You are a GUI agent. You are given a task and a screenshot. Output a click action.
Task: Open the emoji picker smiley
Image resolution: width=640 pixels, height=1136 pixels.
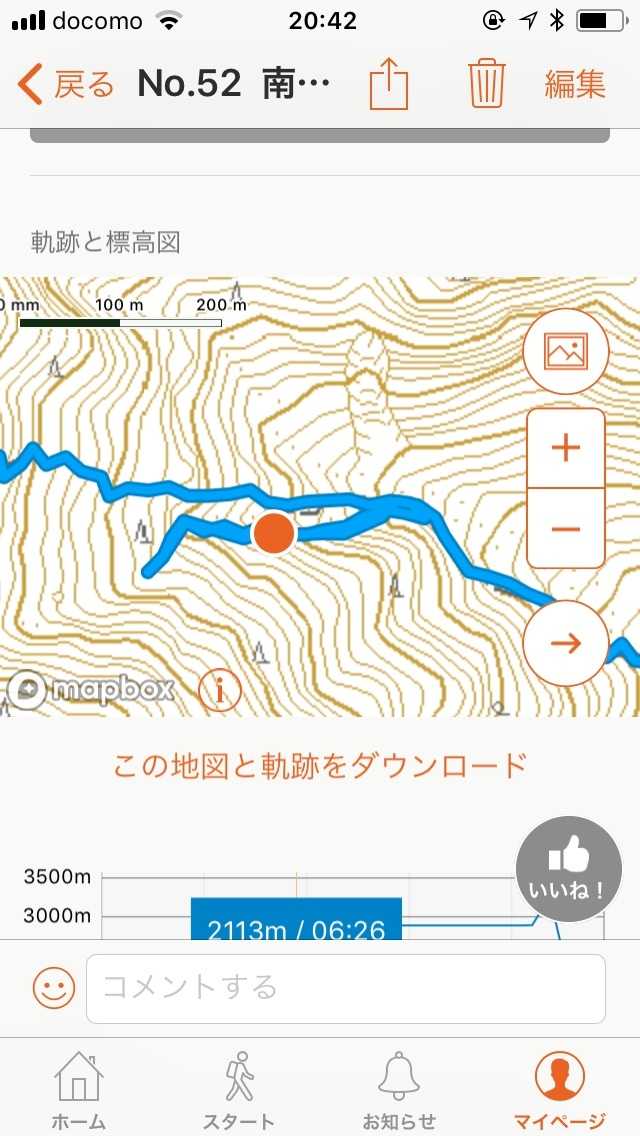(x=54, y=988)
